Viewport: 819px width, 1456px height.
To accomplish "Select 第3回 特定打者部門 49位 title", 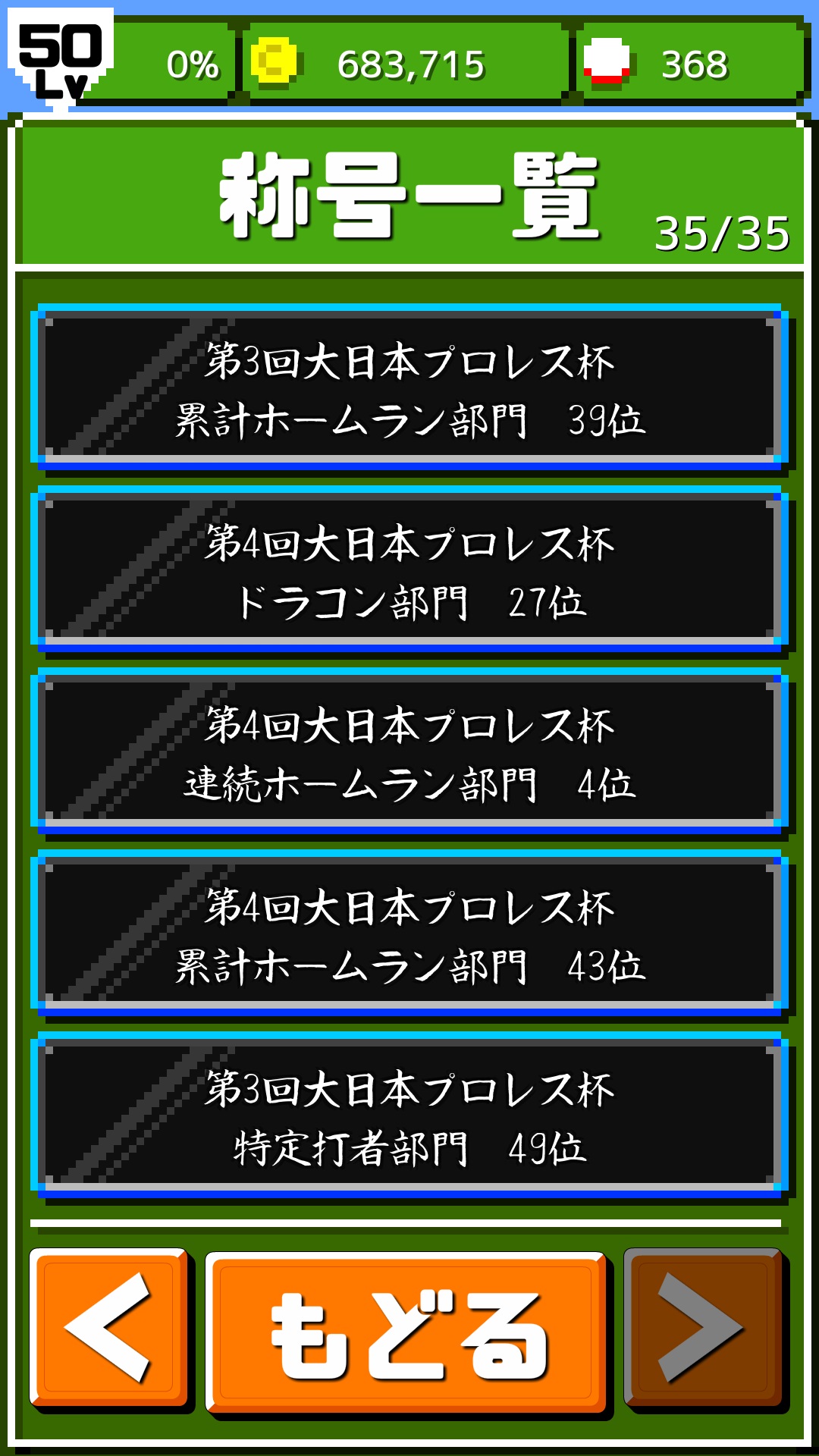I will point(409,1116).
